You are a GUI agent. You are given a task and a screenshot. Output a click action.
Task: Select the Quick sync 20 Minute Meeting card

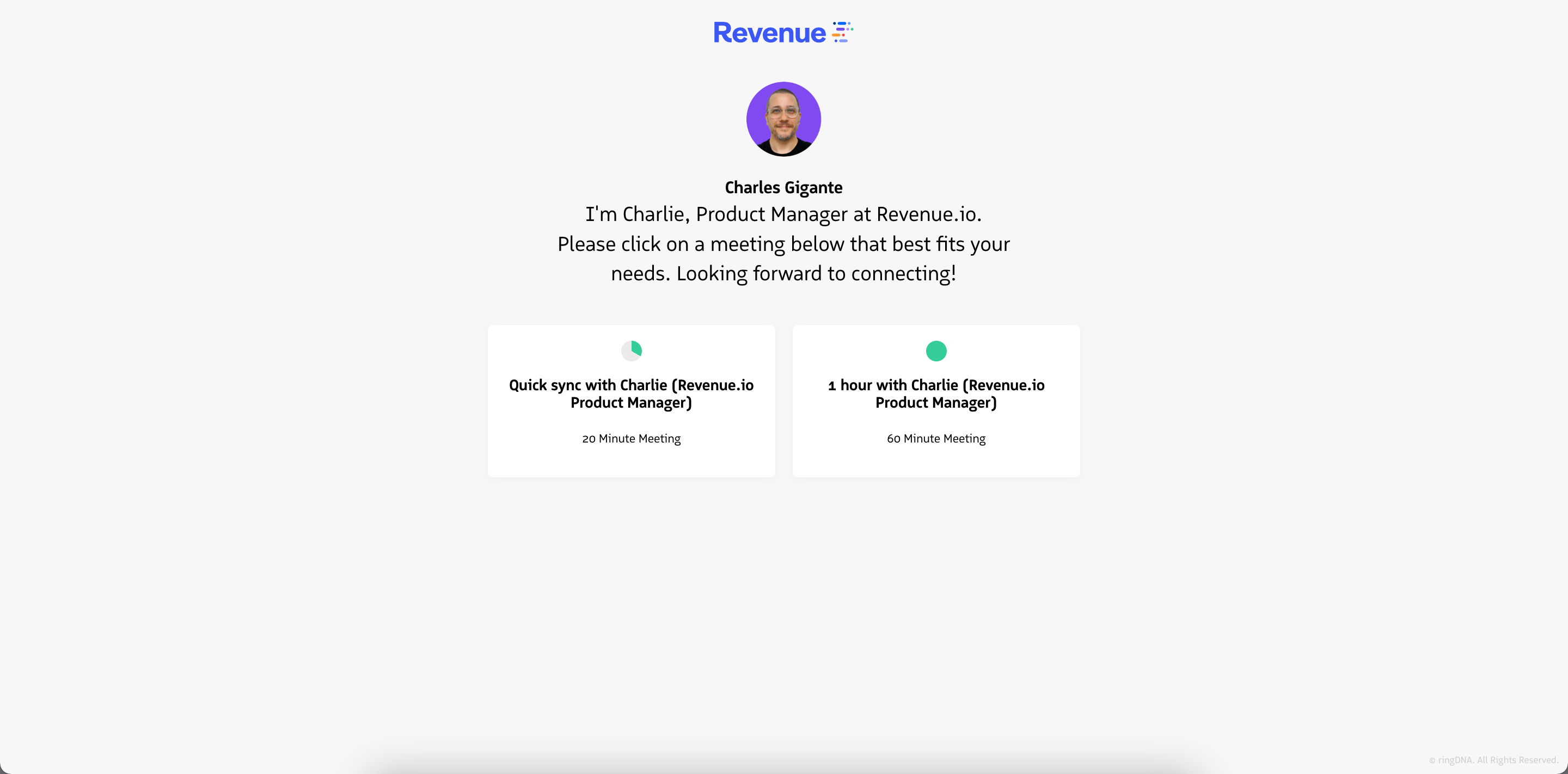(x=630, y=401)
